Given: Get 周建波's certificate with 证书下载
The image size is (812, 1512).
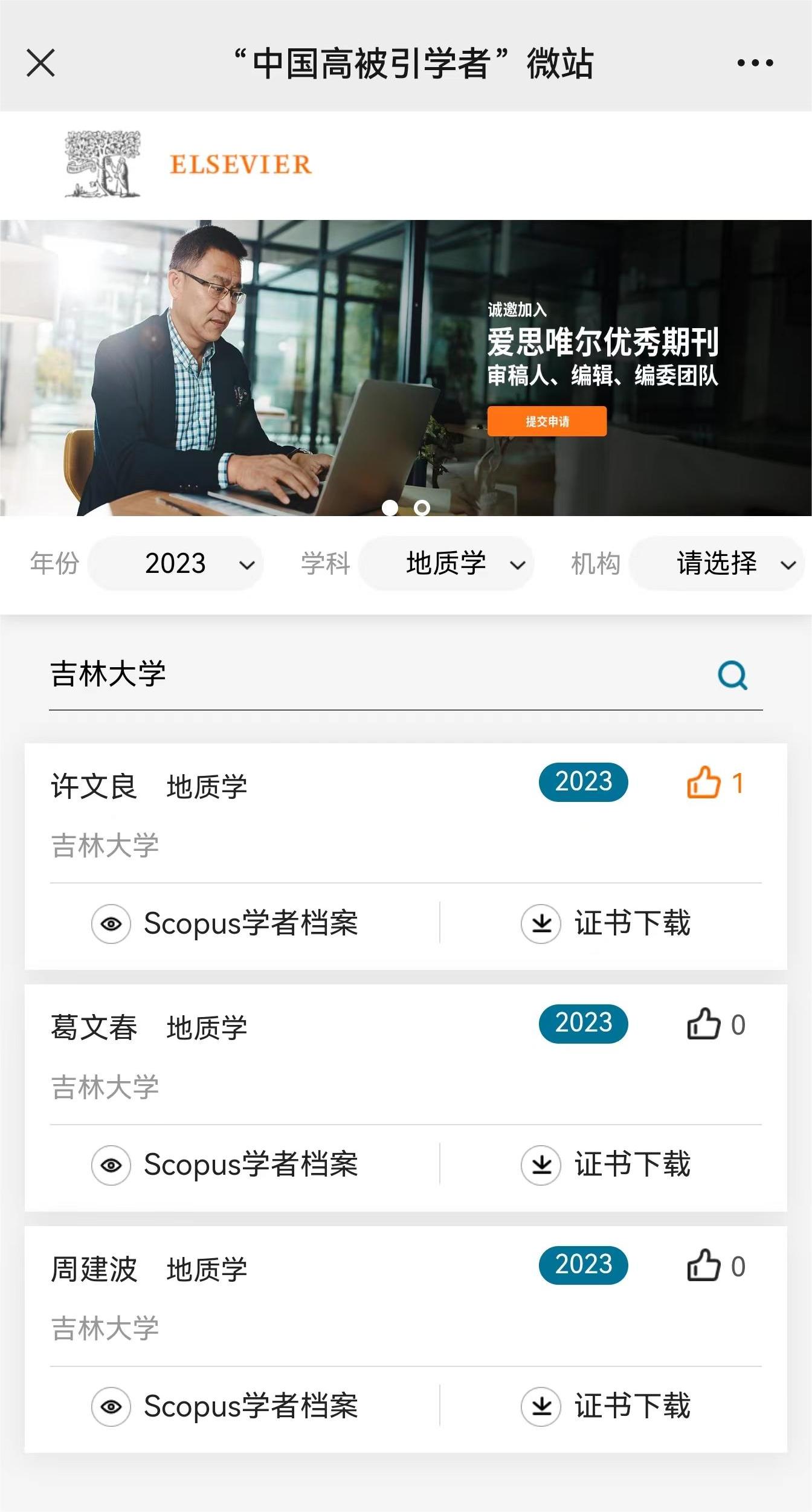Looking at the screenshot, I should [606, 1406].
